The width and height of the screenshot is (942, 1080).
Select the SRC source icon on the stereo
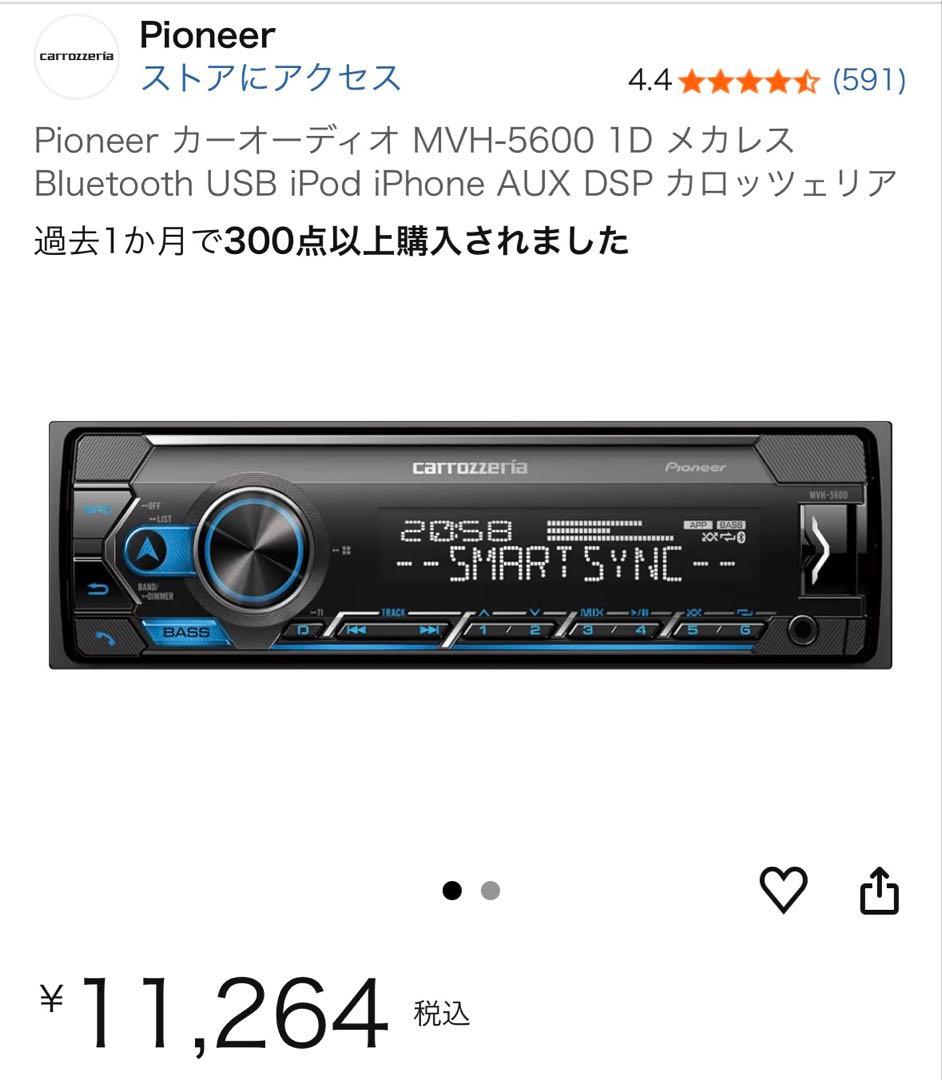coord(96,508)
